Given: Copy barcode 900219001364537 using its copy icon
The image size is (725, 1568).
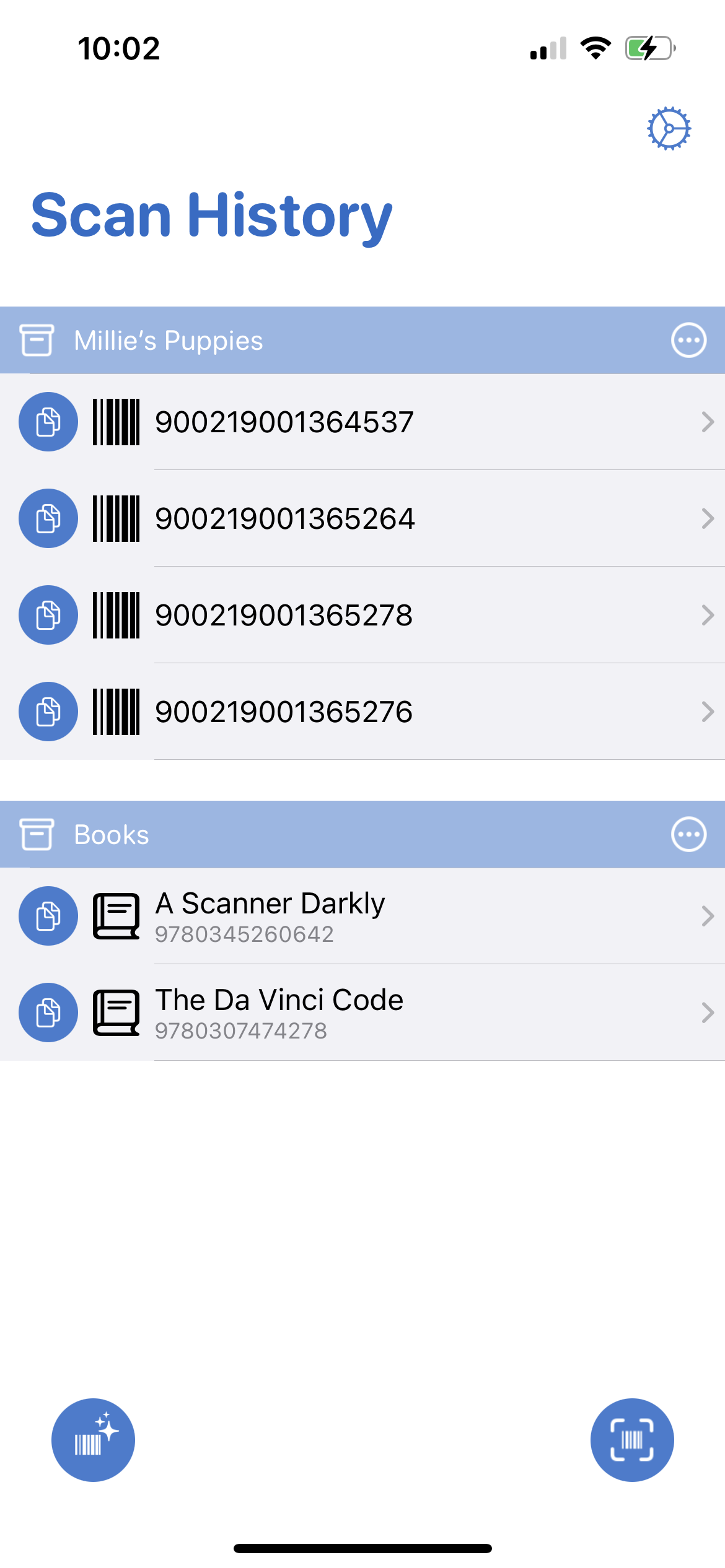Looking at the screenshot, I should (x=48, y=422).
